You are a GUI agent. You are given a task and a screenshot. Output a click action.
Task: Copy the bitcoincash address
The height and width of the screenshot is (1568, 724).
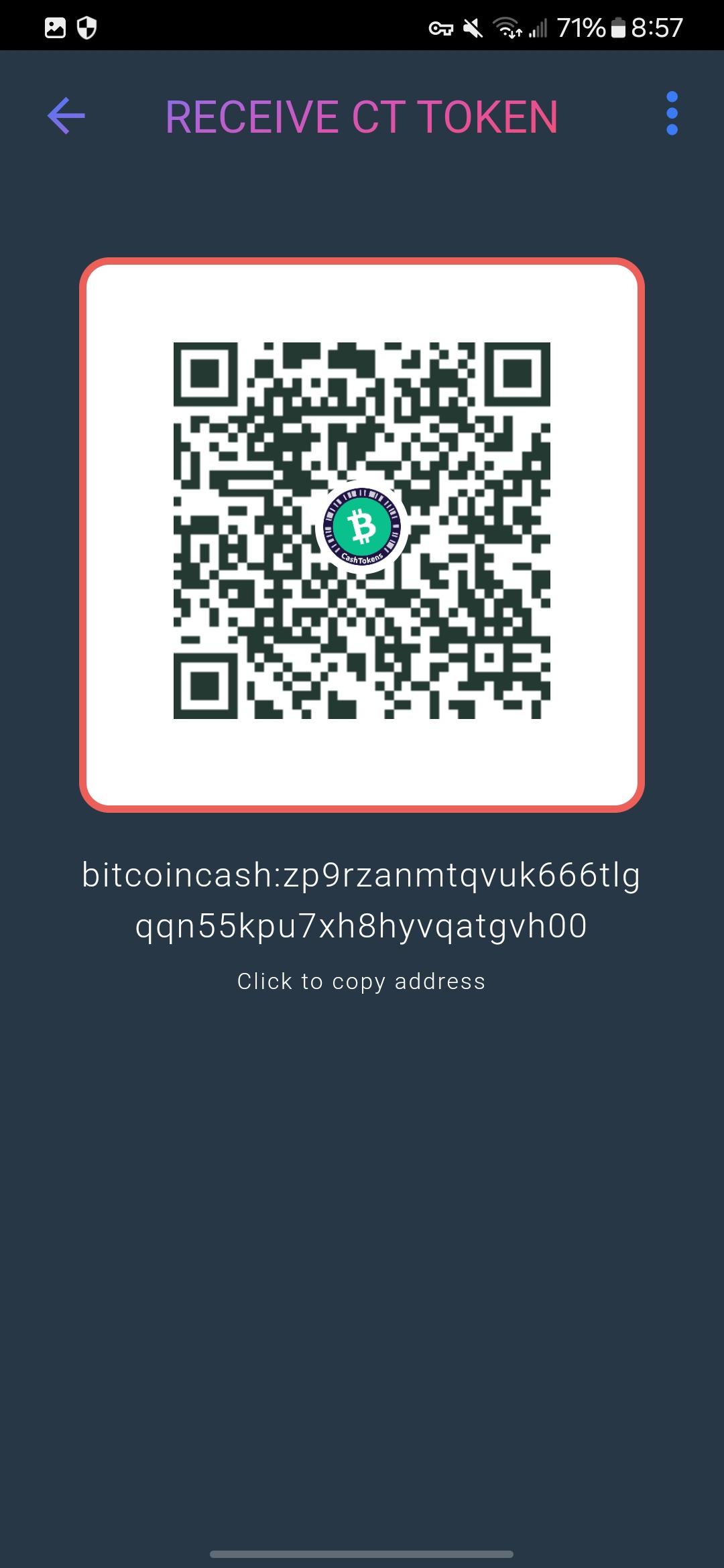pos(361,900)
